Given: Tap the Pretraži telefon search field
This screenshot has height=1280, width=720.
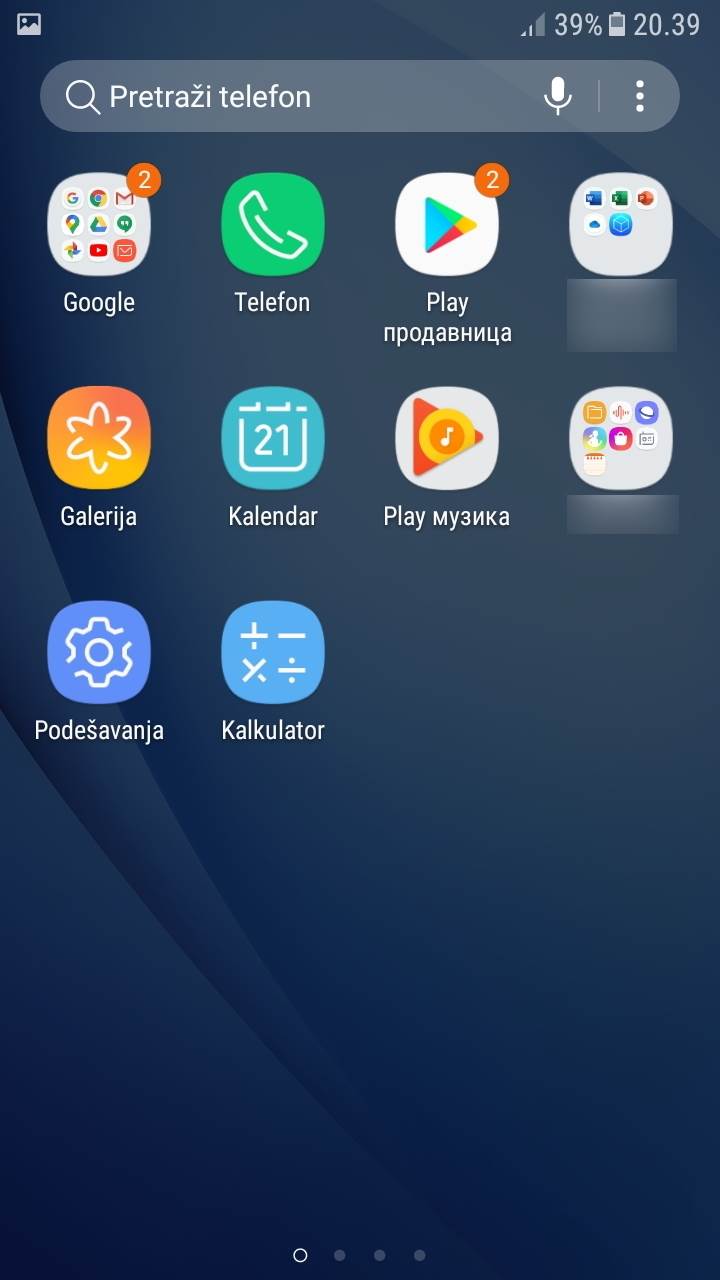Looking at the screenshot, I should click(300, 97).
